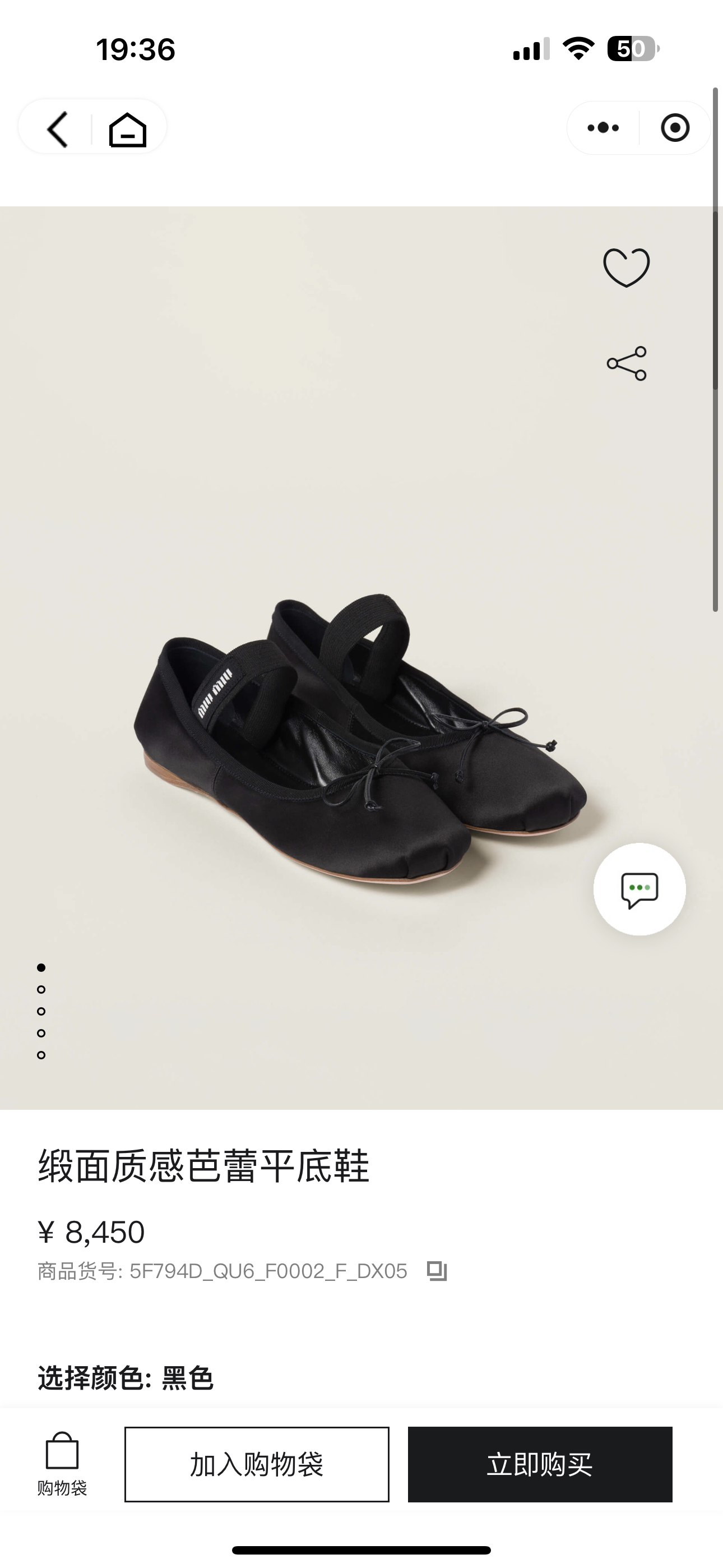Open the mini-program more options (…) menu
The width and height of the screenshot is (723, 1568).
(602, 129)
